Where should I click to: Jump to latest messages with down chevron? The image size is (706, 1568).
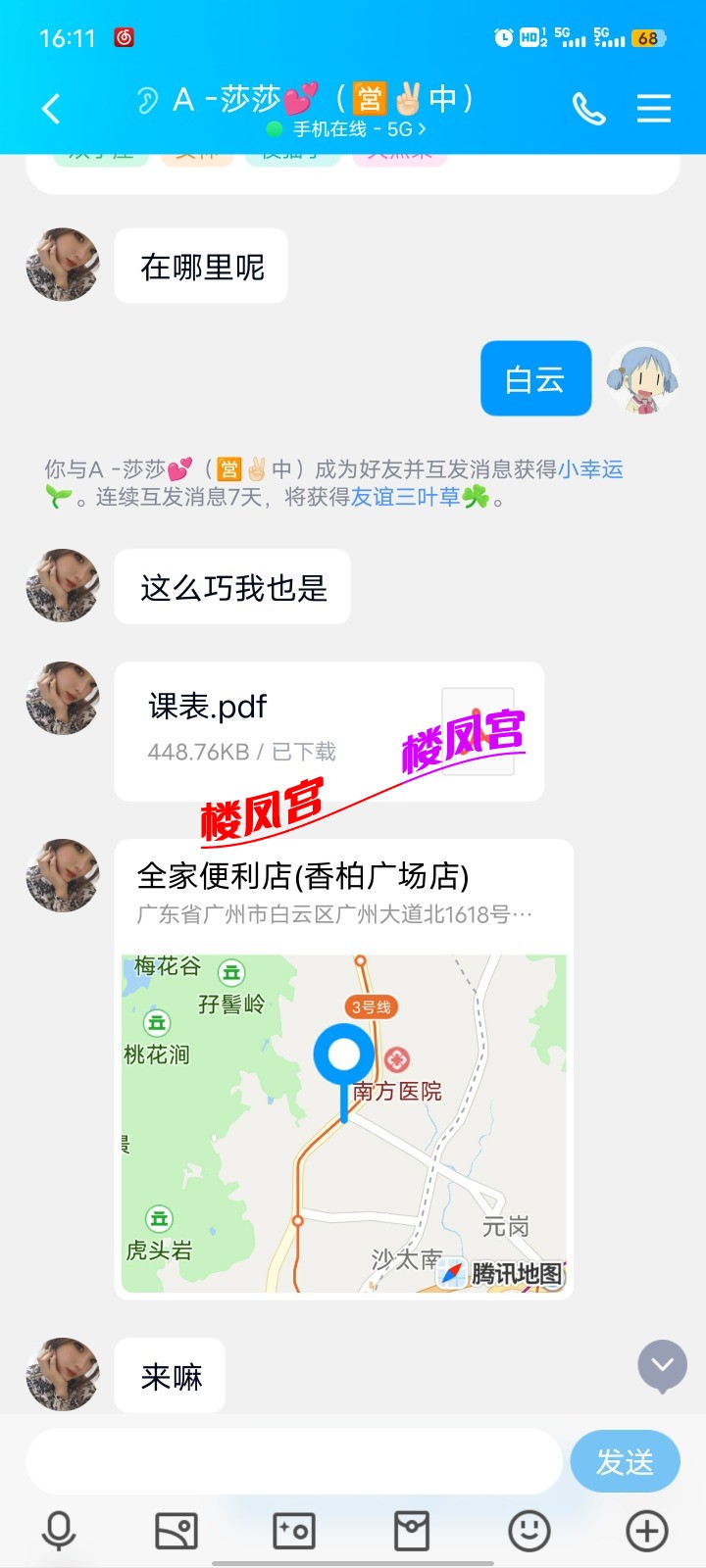(662, 1365)
